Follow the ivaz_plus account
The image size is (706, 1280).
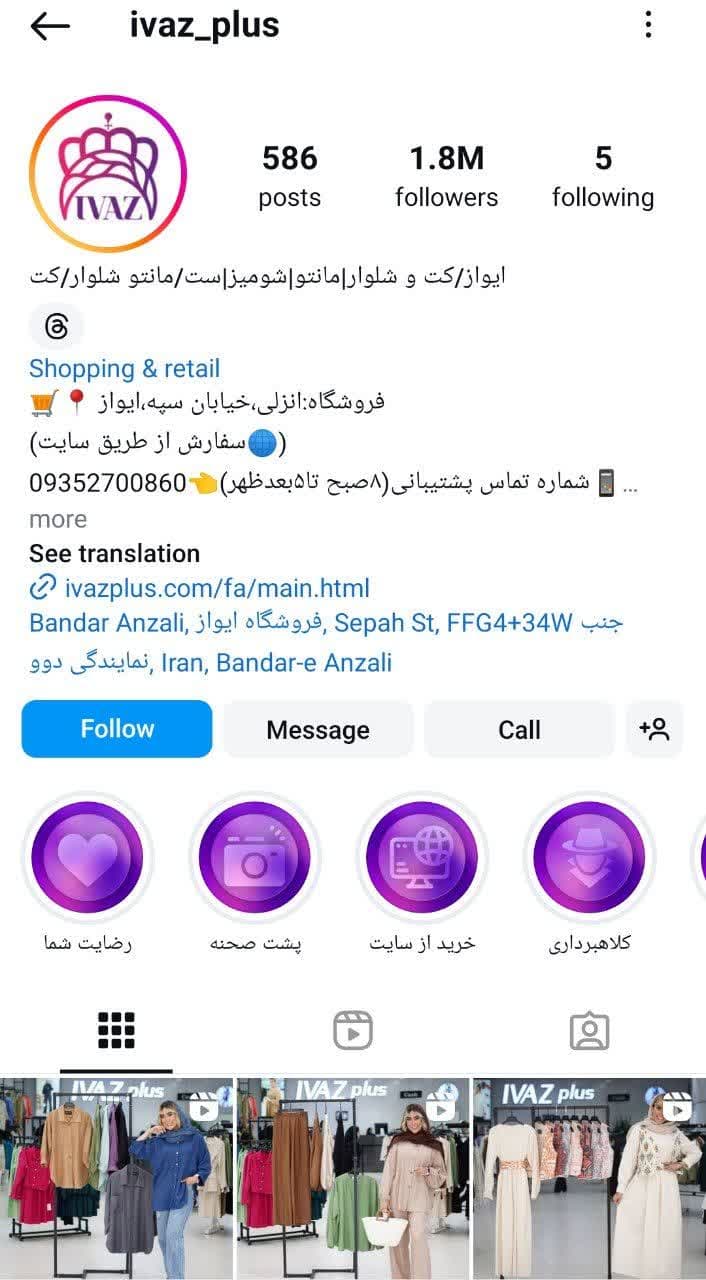tap(117, 729)
